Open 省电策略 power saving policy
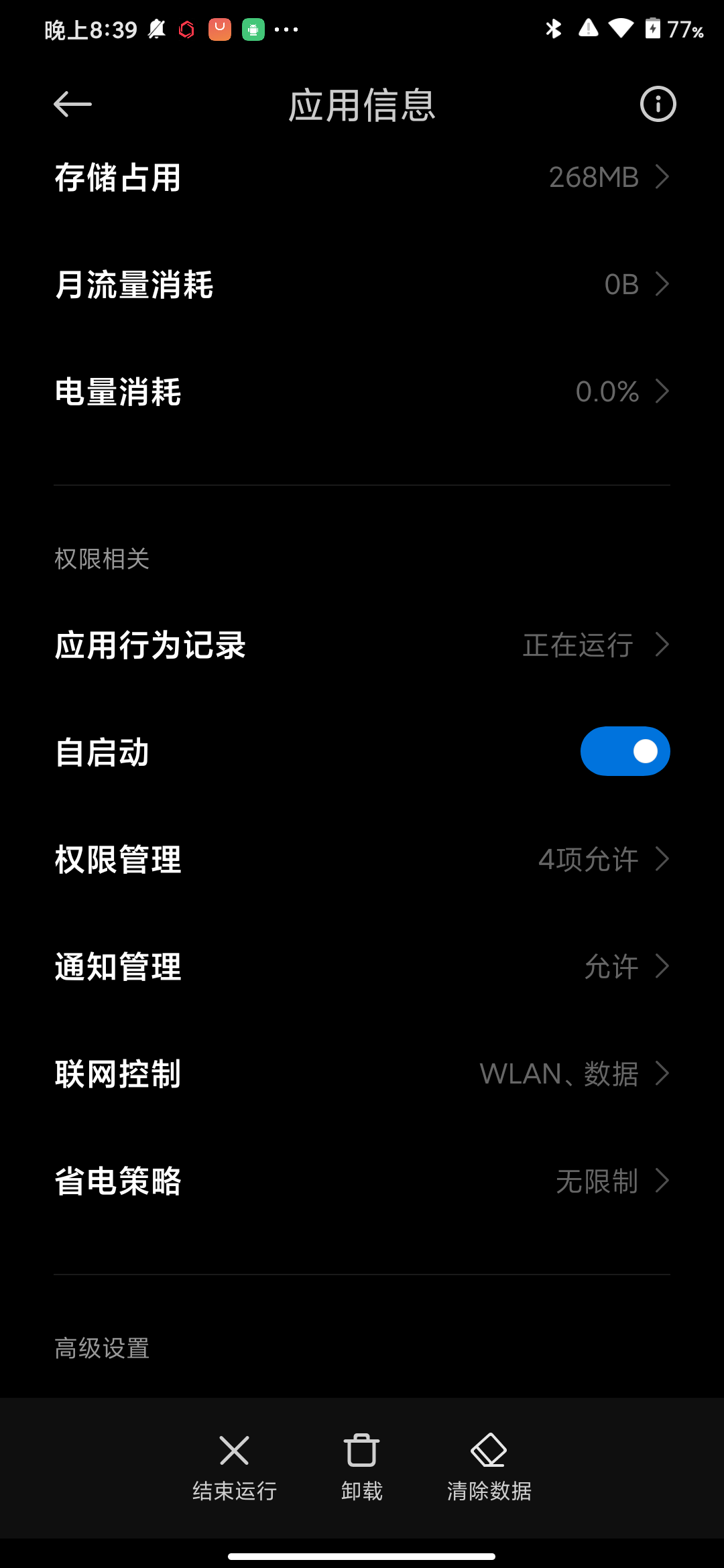 click(x=362, y=1181)
